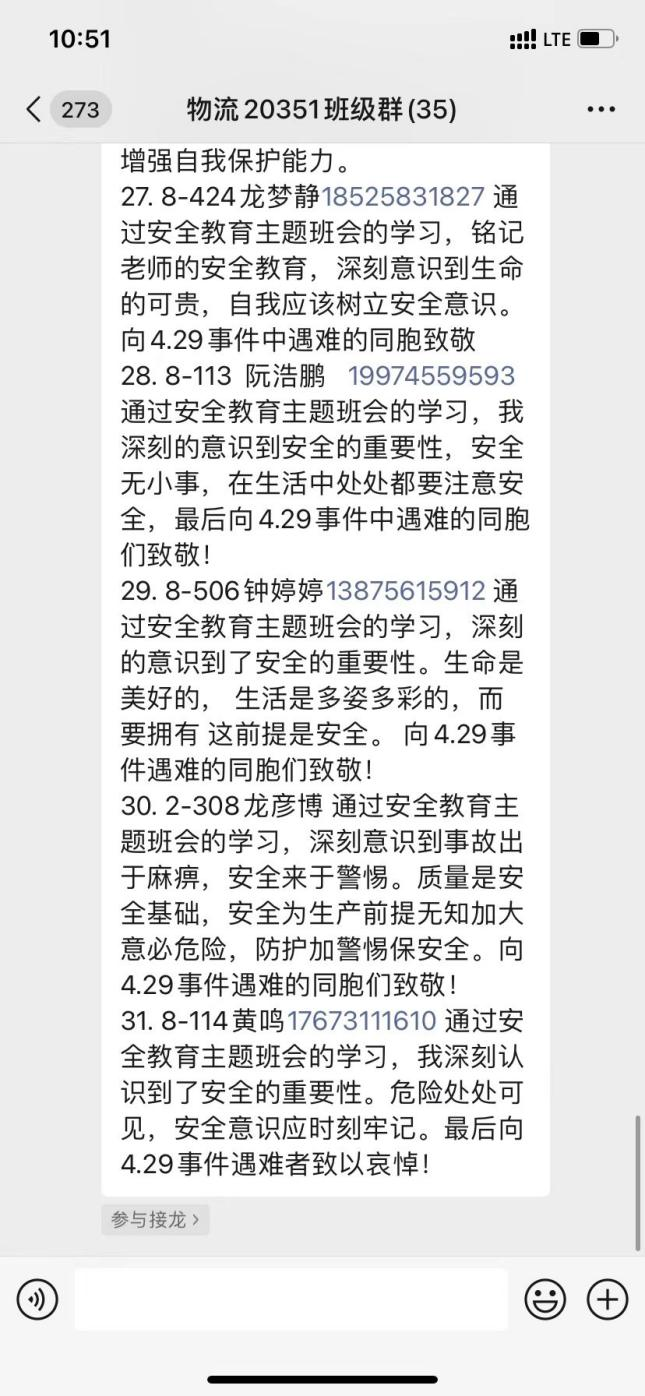645x1396 pixels.
Task: Open the emoji sticker panel
Action: (x=545, y=1299)
